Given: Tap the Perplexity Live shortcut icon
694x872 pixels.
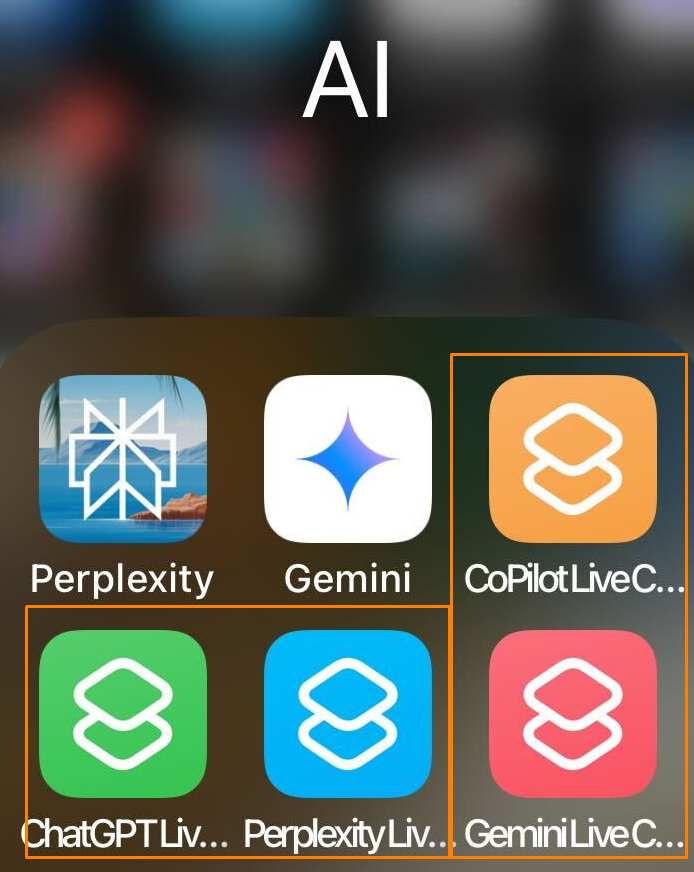Looking at the screenshot, I should 348,714.
